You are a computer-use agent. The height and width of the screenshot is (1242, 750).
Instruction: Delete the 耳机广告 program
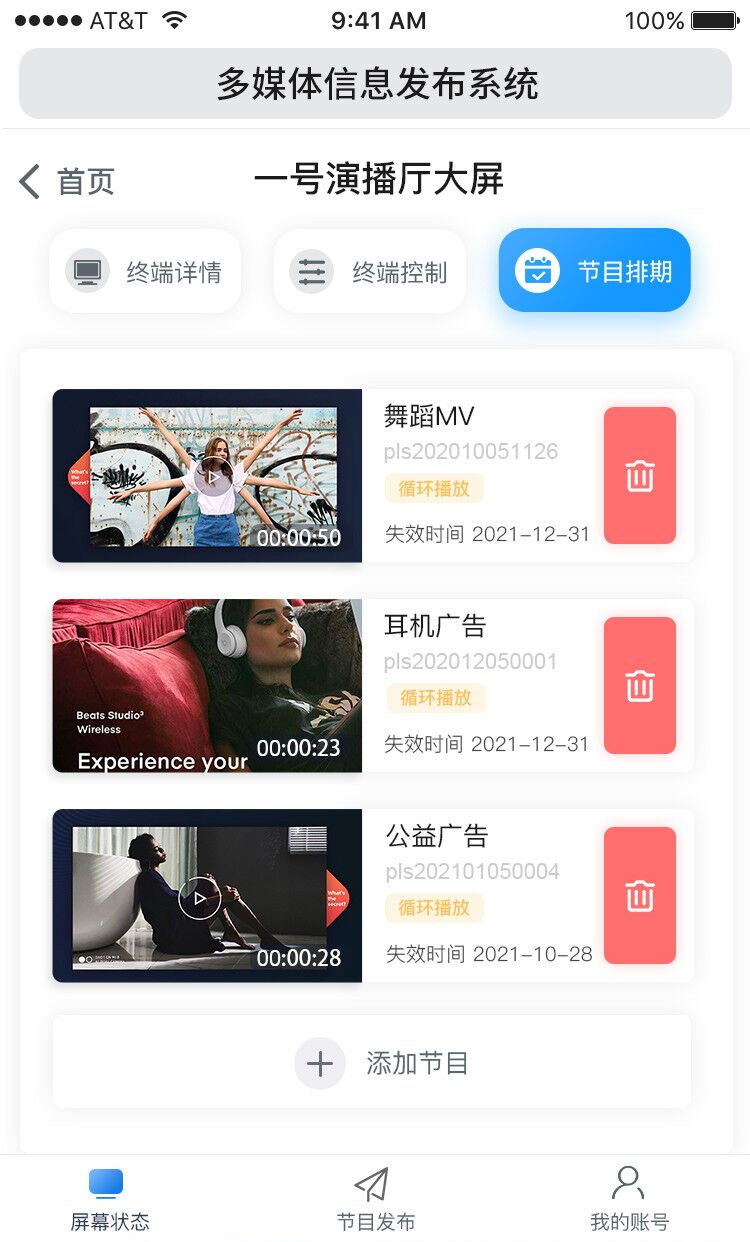[640, 686]
